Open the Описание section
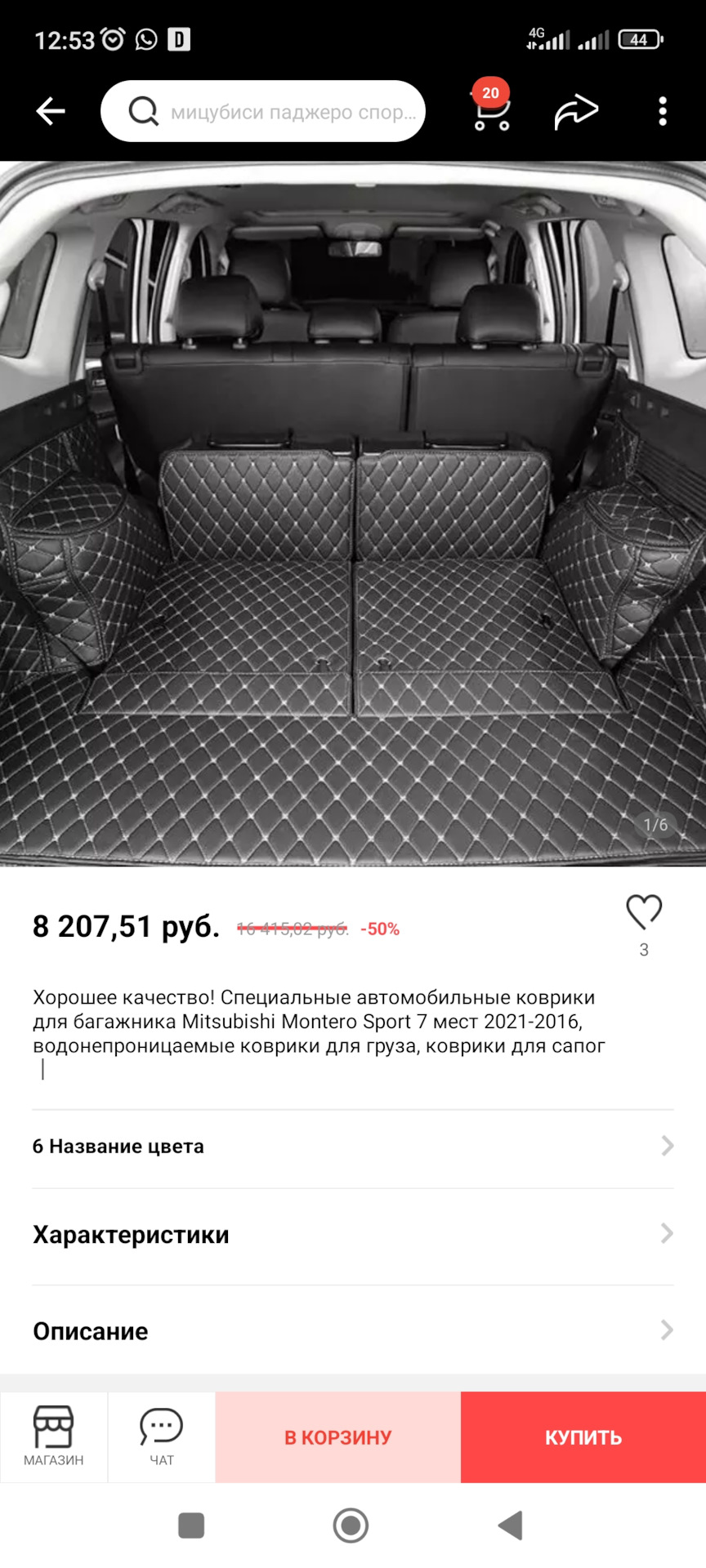Viewport: 706px width, 1568px height. pos(353,1331)
